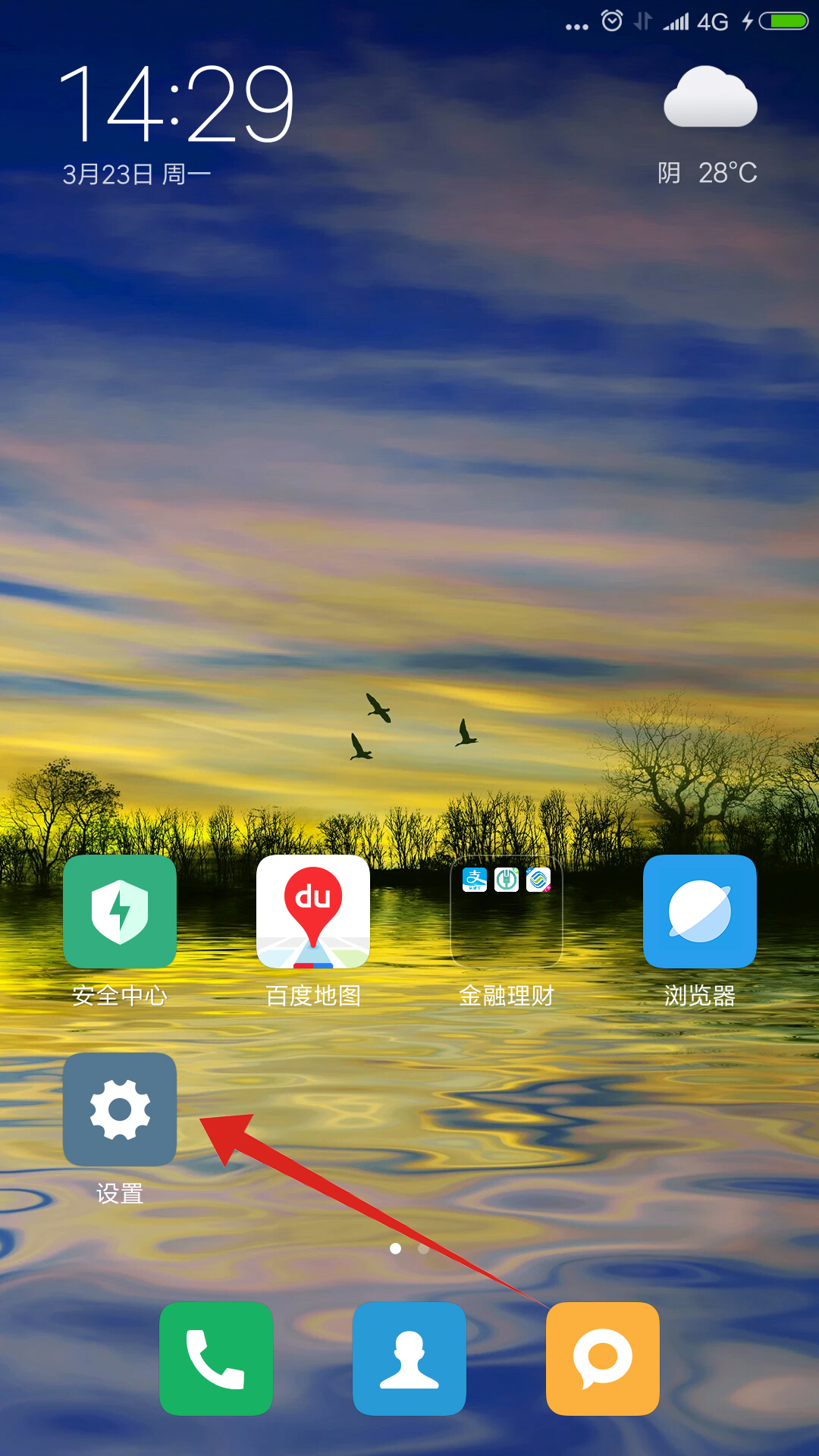Screen dimensions: 819x1456
Task: Open the blue contacts app
Action: click(x=409, y=1359)
